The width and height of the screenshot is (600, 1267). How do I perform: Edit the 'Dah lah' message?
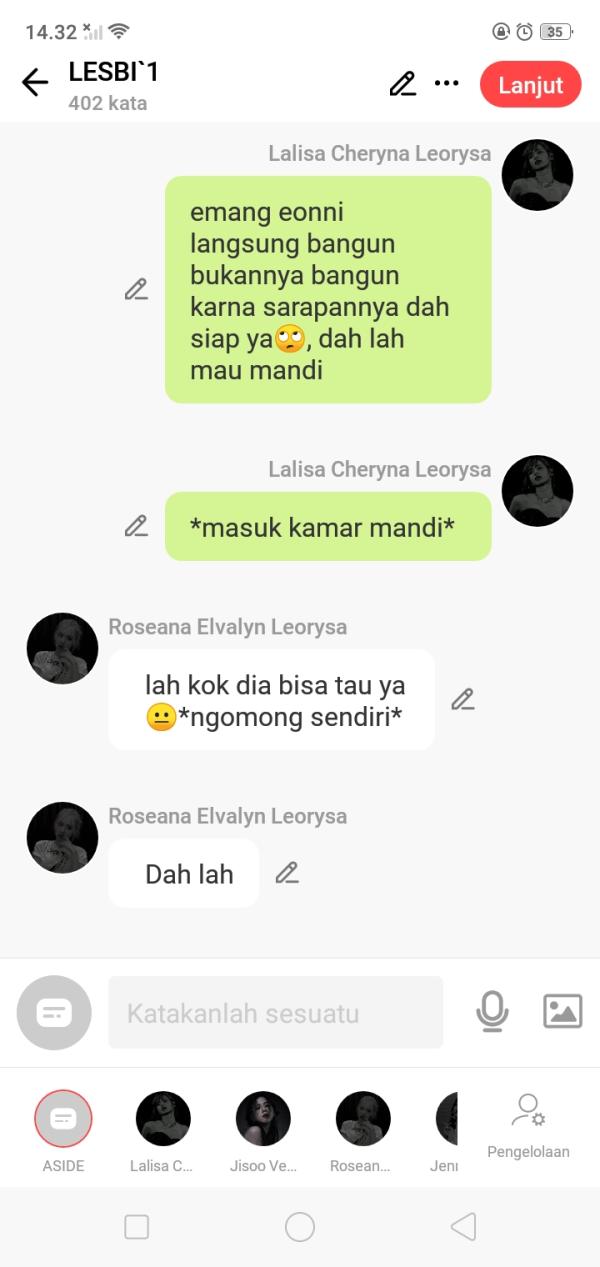coord(287,873)
